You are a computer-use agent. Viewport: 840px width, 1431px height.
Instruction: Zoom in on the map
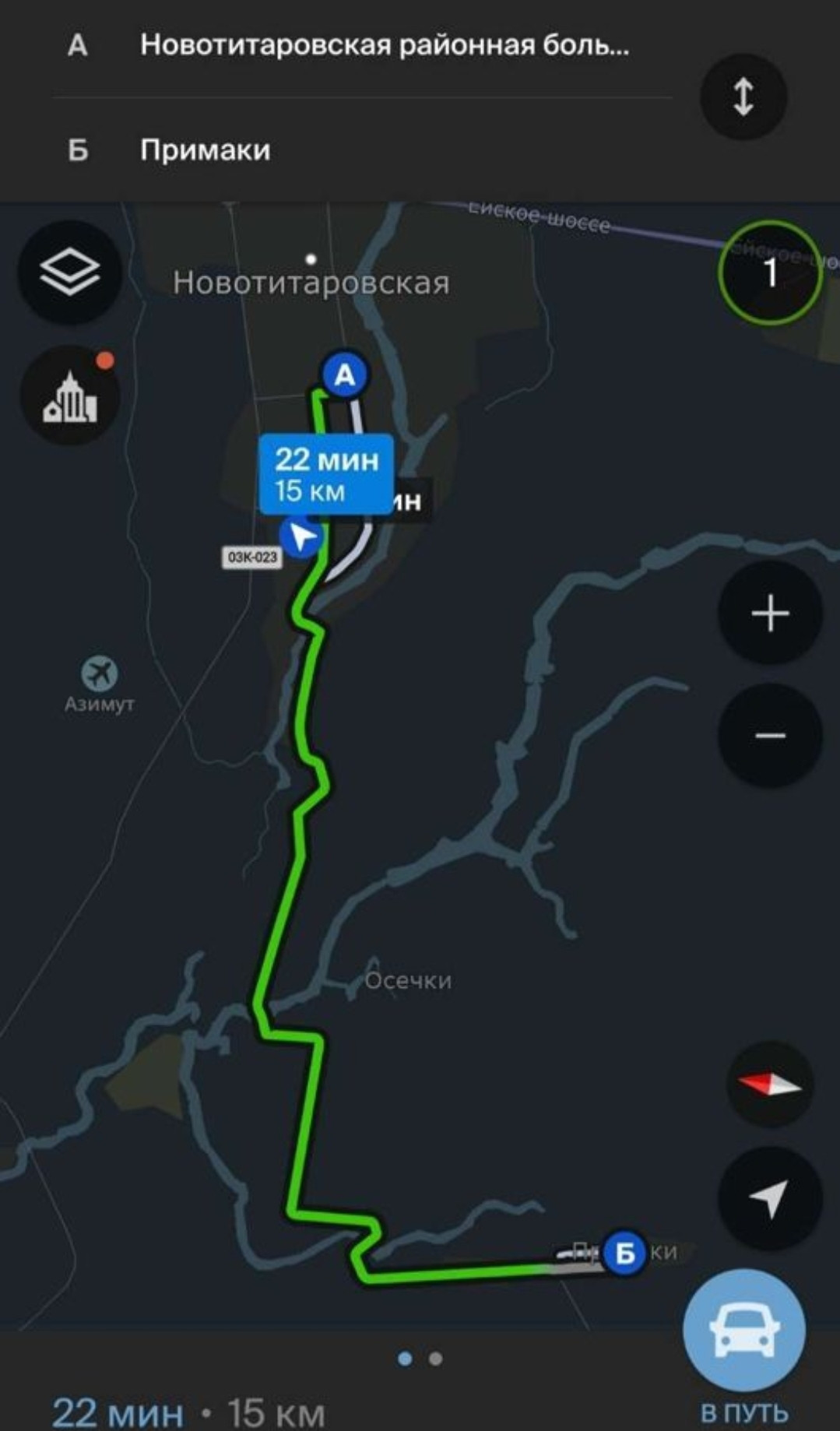click(x=769, y=614)
